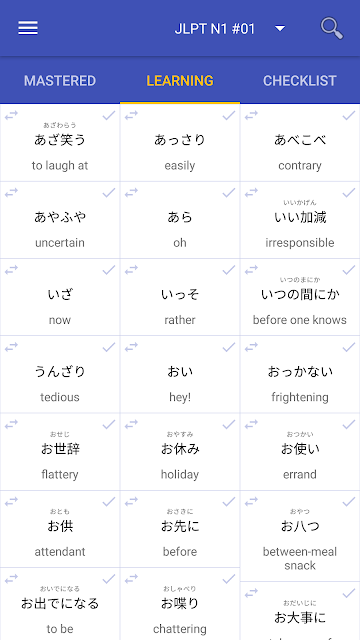Open the 'before one knows' card

click(x=300, y=298)
